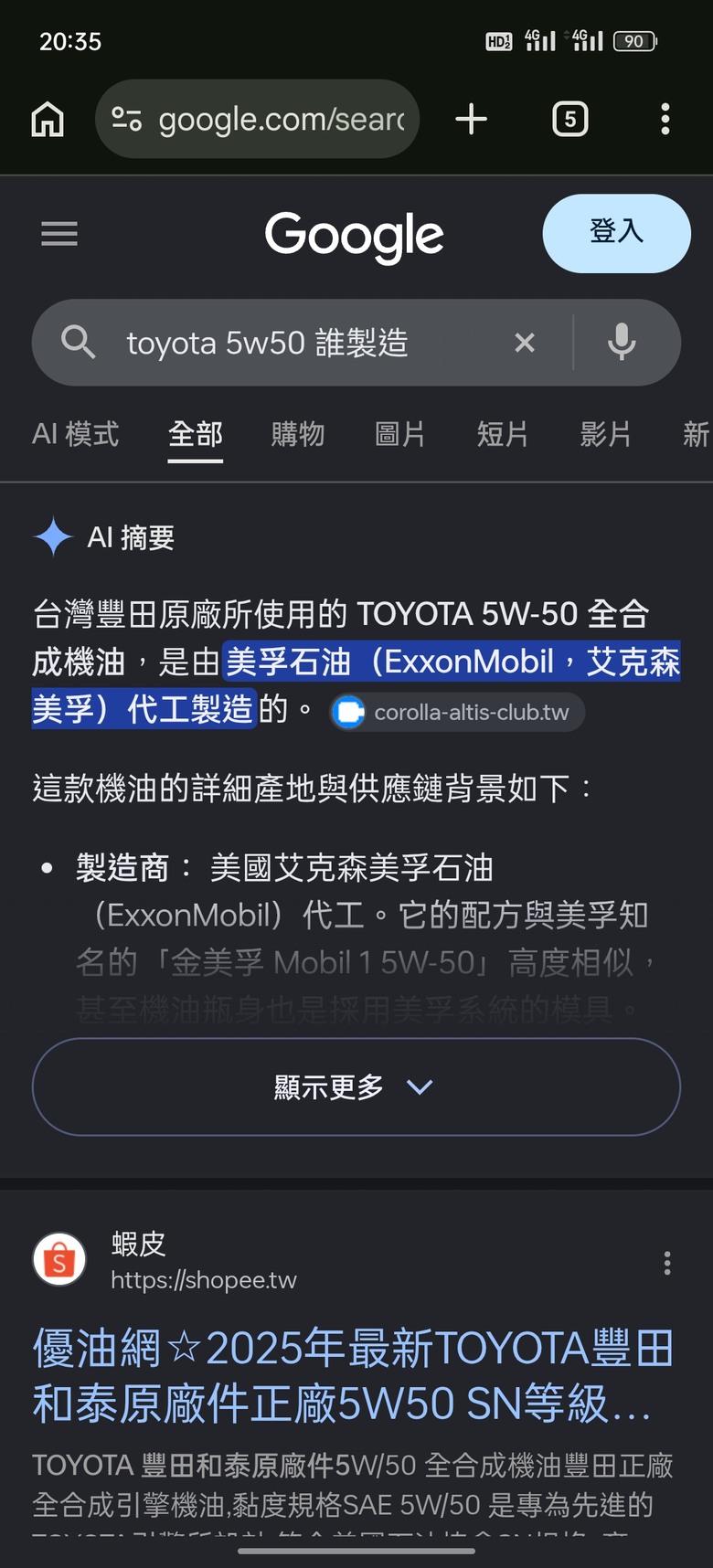Viewport: 713px width, 1568px height.
Task: Open a new browser tab
Action: [x=472, y=119]
